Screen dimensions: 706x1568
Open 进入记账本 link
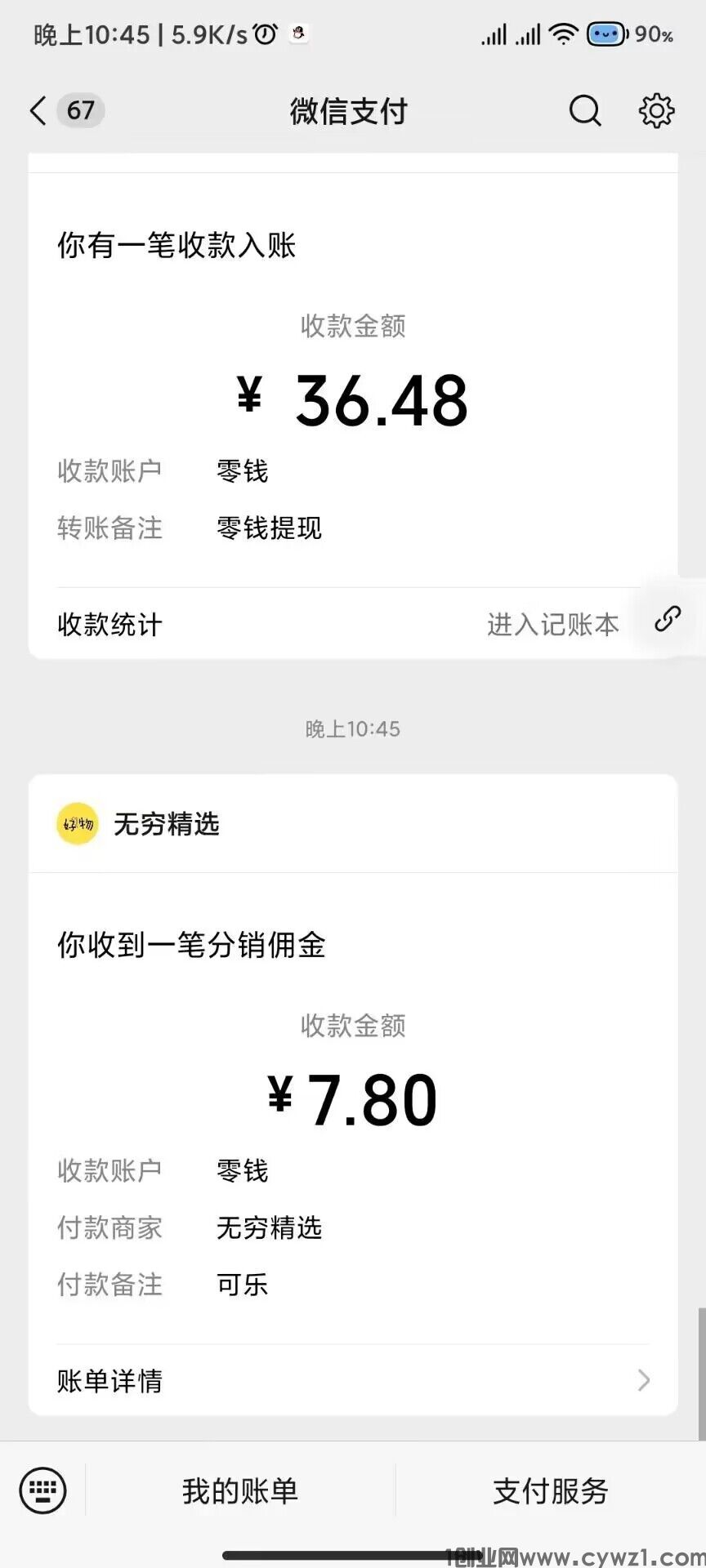(552, 625)
